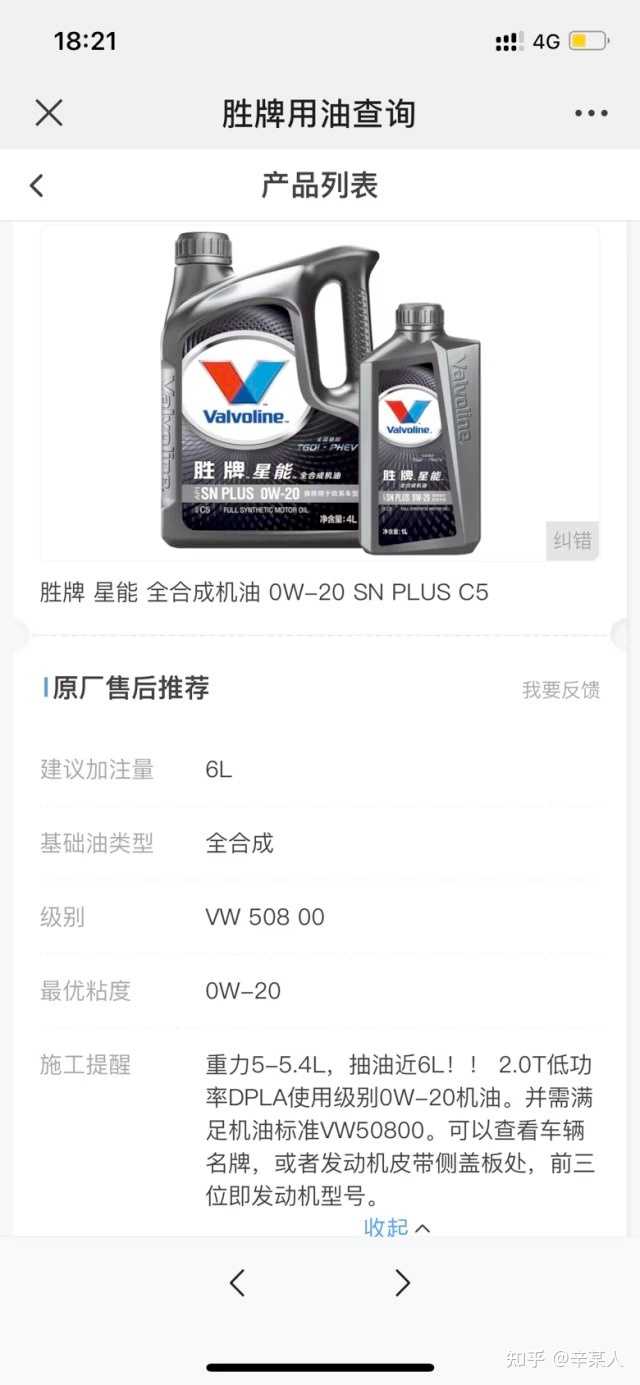The height and width of the screenshot is (1385, 640).
Task: Navigate back with bottom left arrow
Action: (237, 1283)
